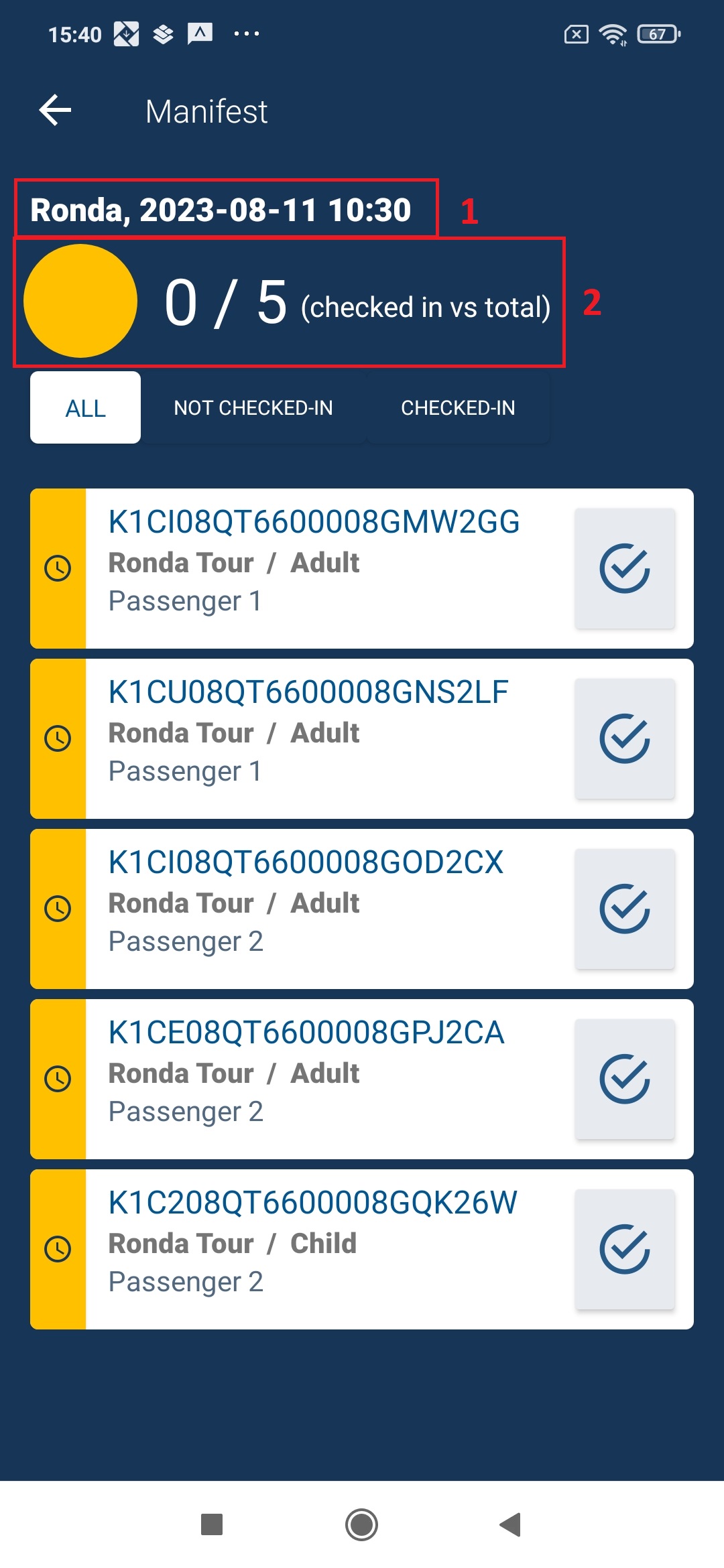
Task: Check in ticket K1CU08QT6600008GNS2LF
Action: click(x=625, y=738)
